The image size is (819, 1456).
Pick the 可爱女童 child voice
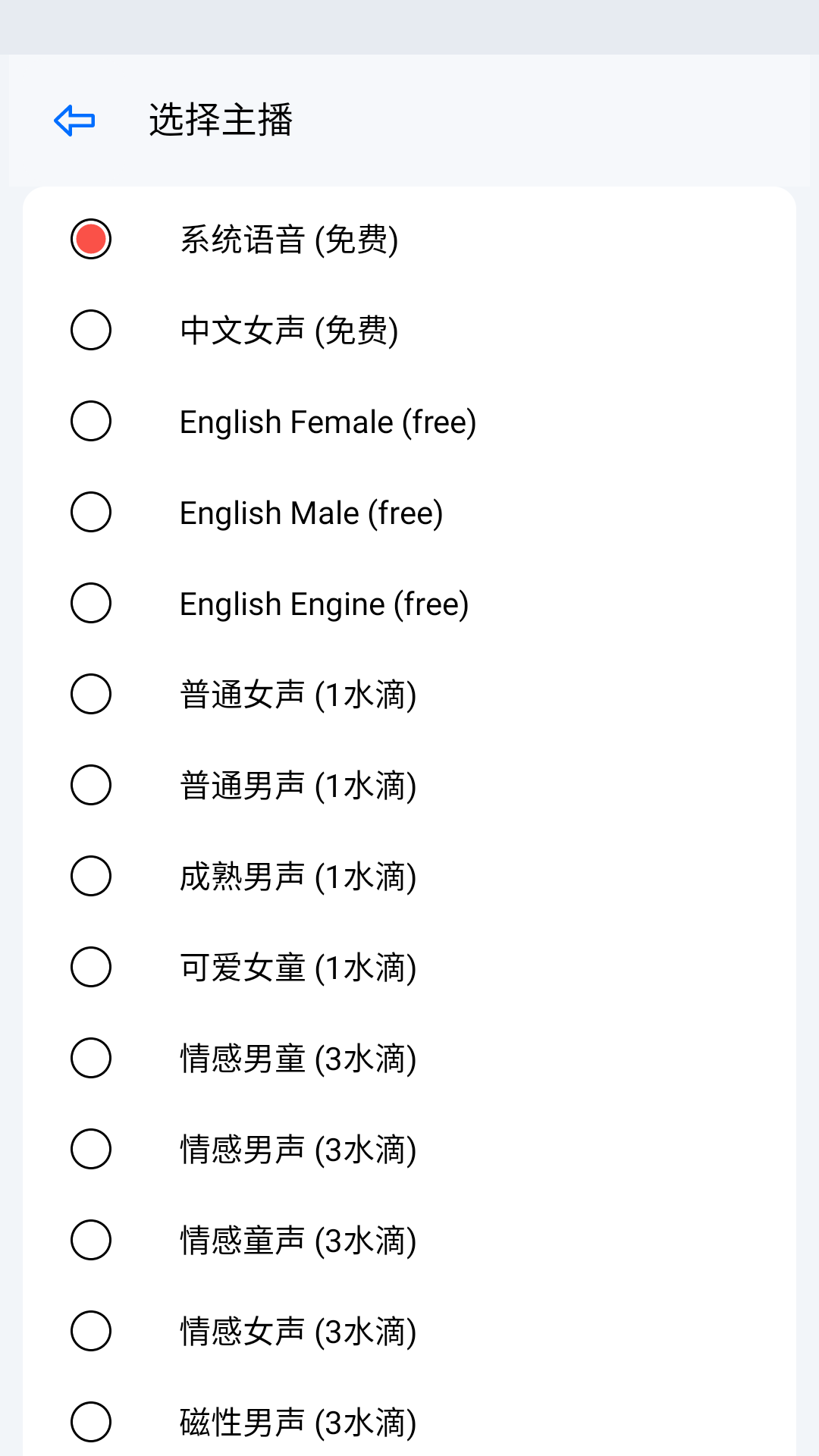(90, 968)
